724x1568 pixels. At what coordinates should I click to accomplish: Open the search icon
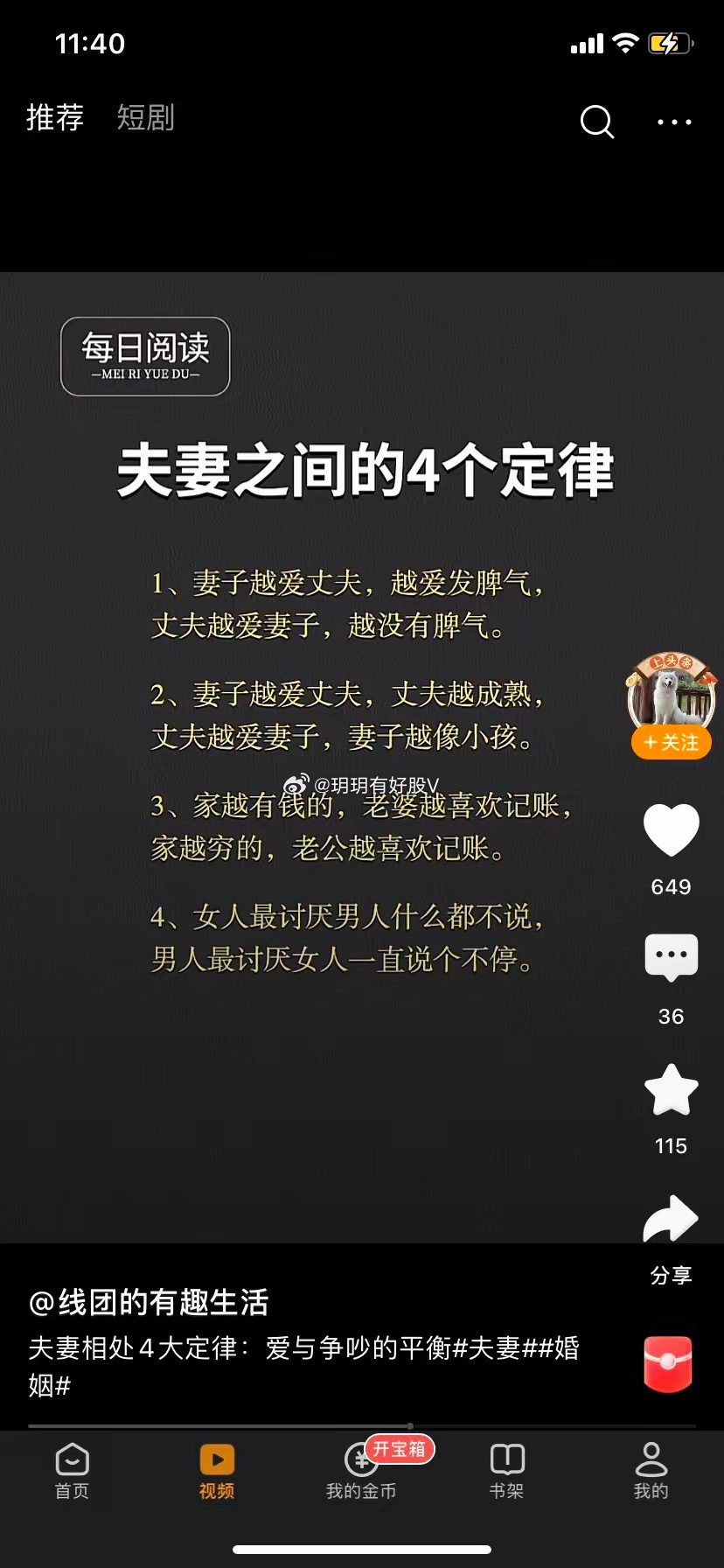tap(597, 122)
